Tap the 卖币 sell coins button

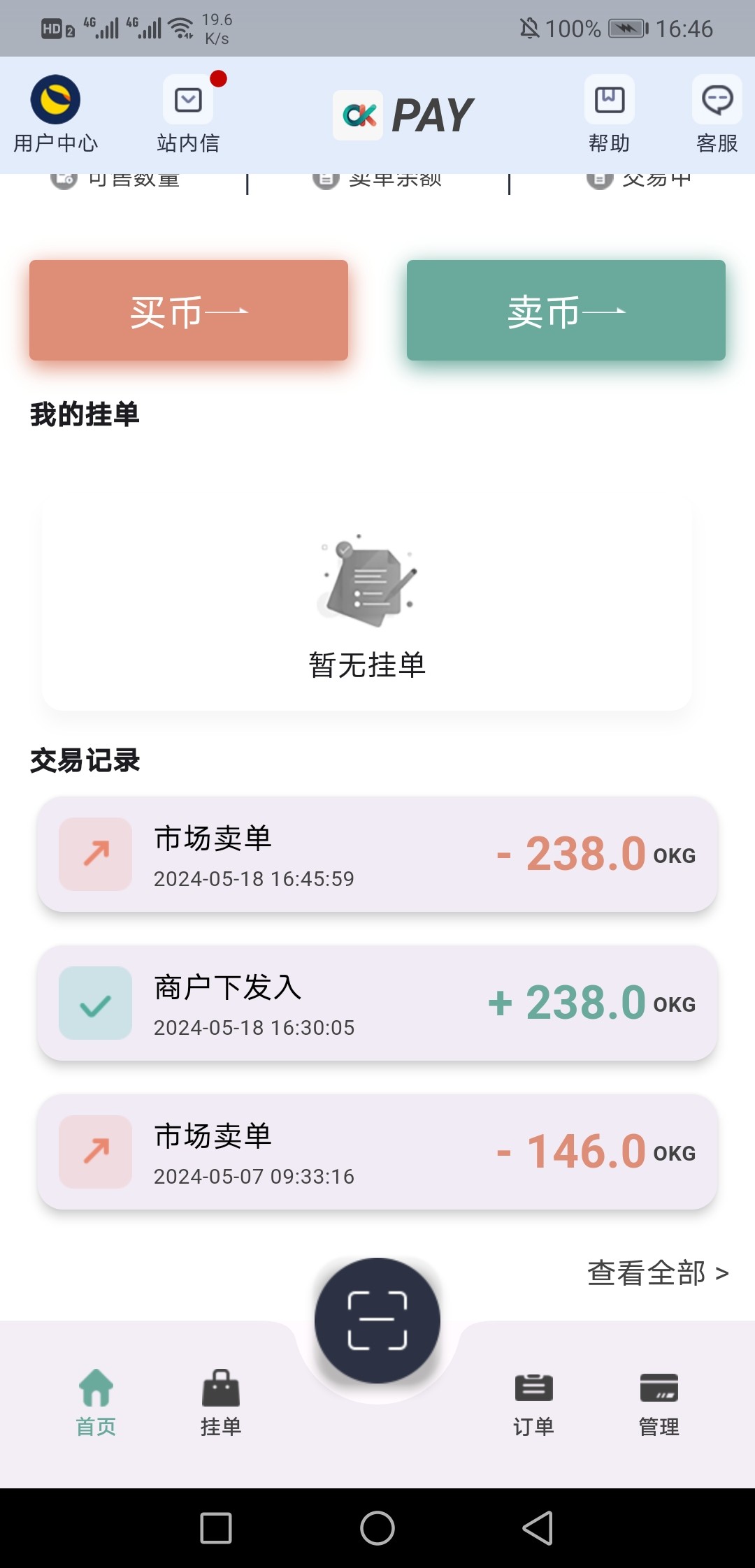tap(566, 310)
